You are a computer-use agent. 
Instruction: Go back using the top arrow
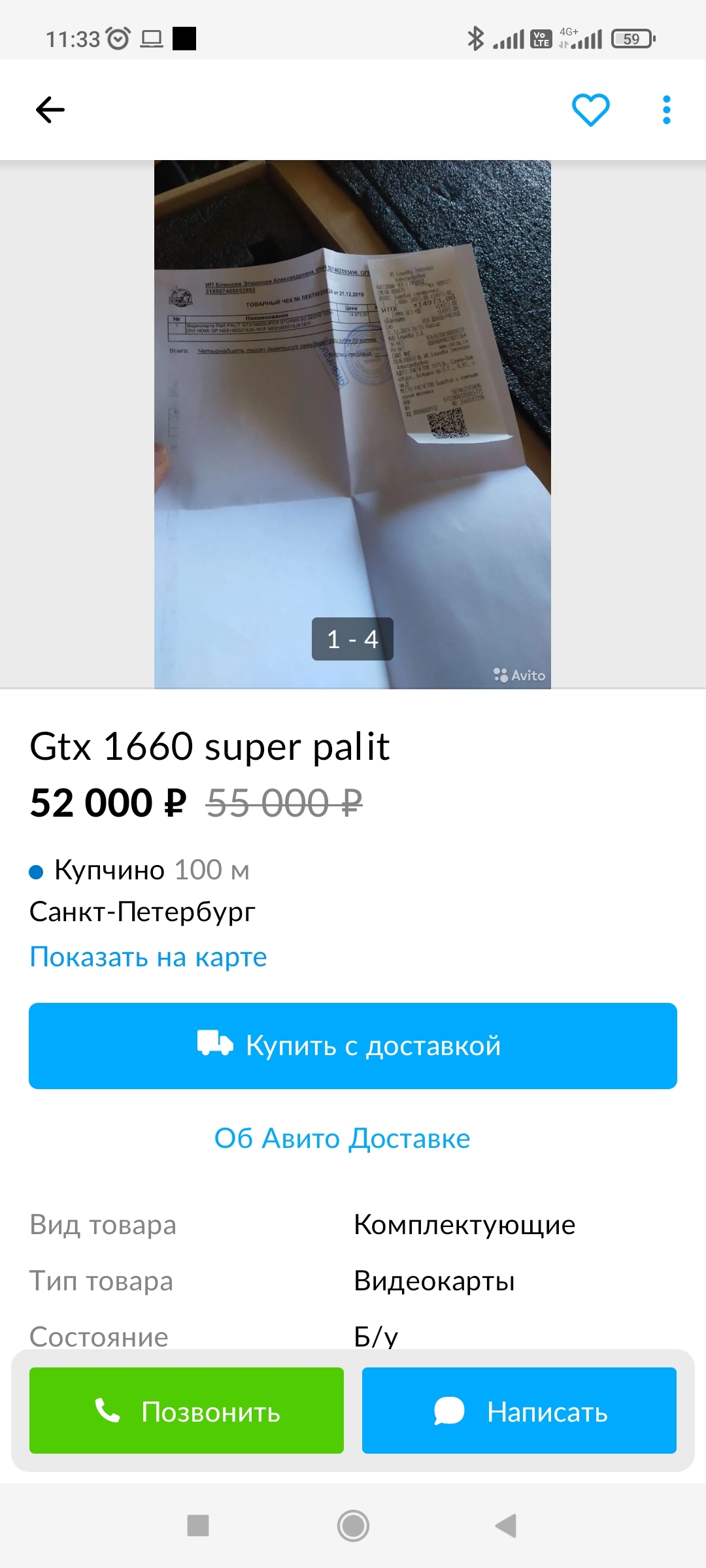click(x=50, y=110)
